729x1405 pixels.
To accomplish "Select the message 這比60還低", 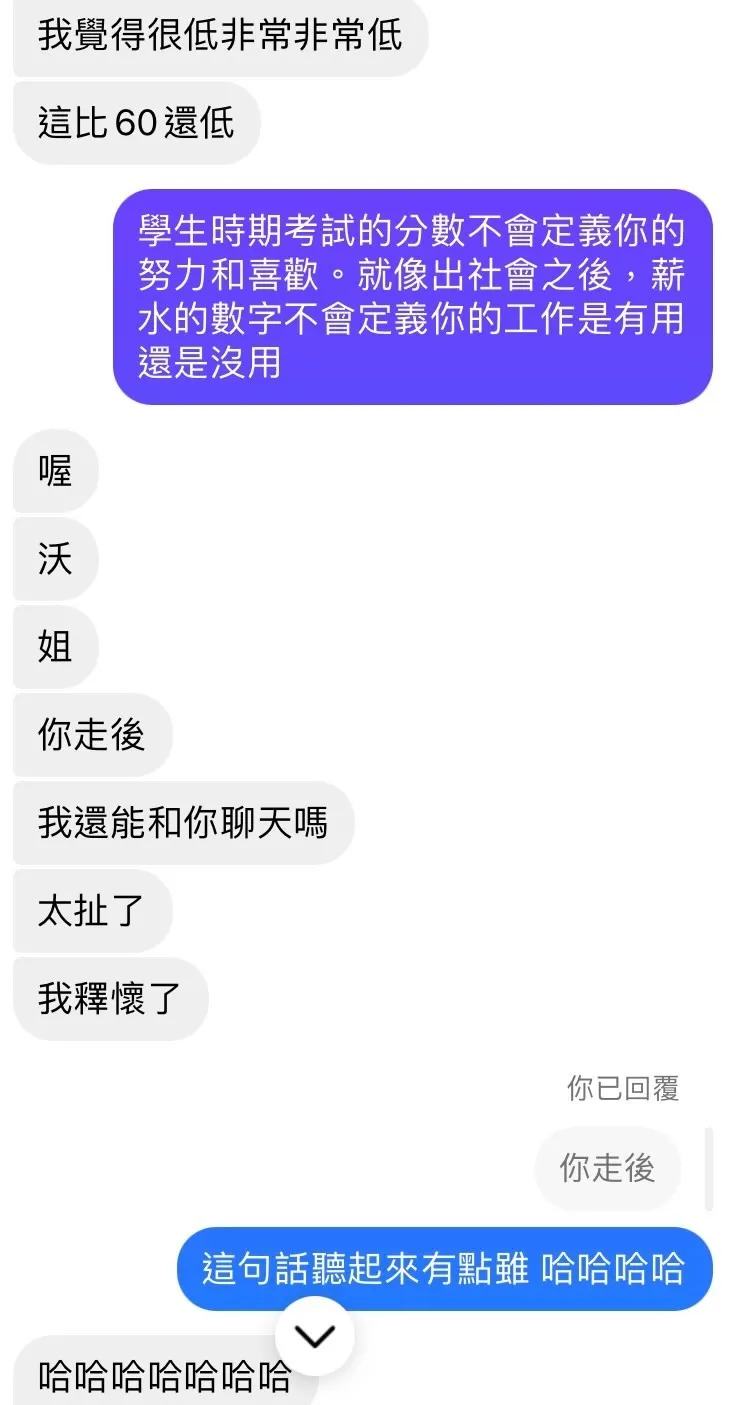I will pos(136,122).
